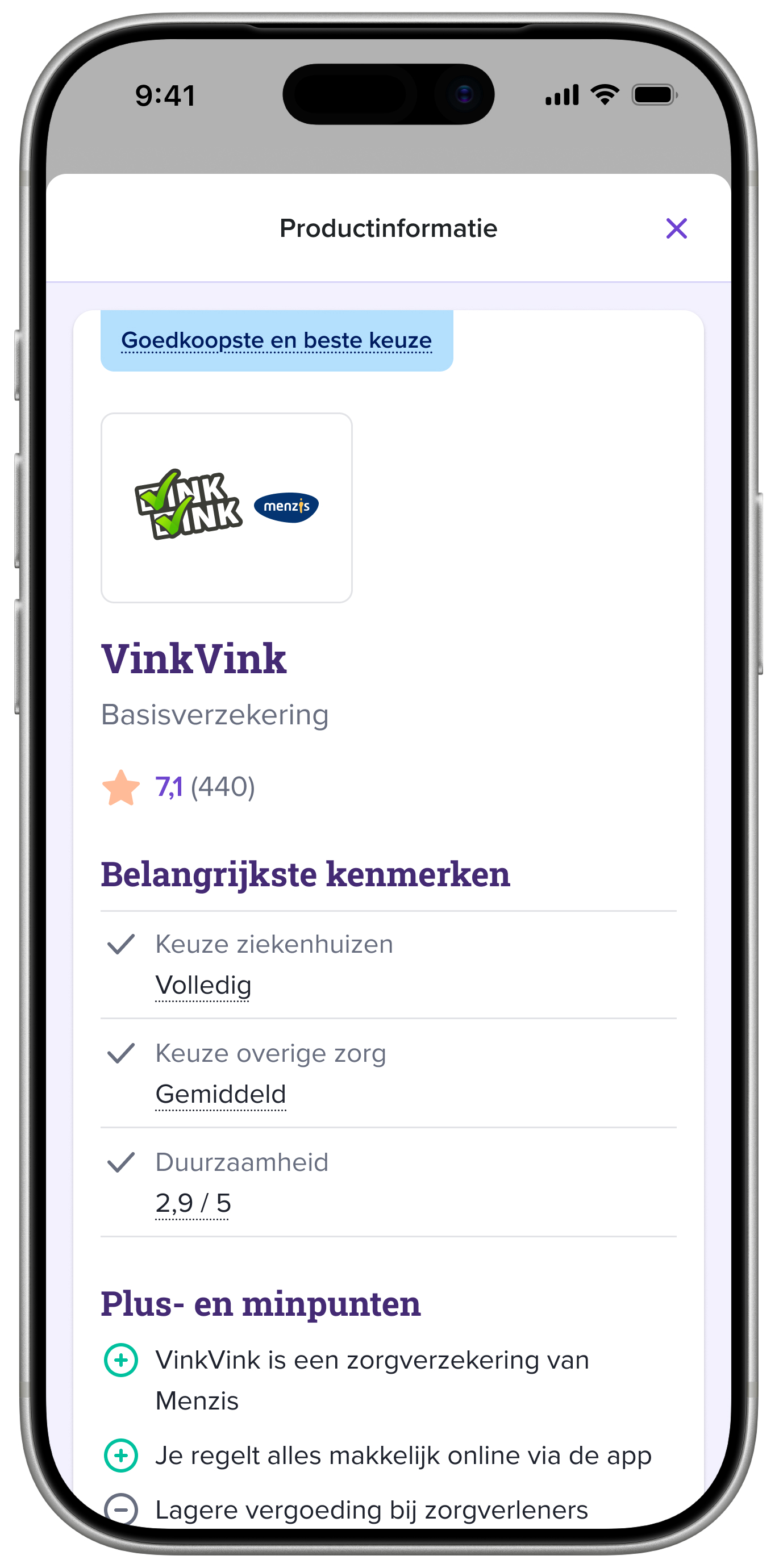Close the Productinformatie sheet
Screen dimensions: 779x1568
676,229
